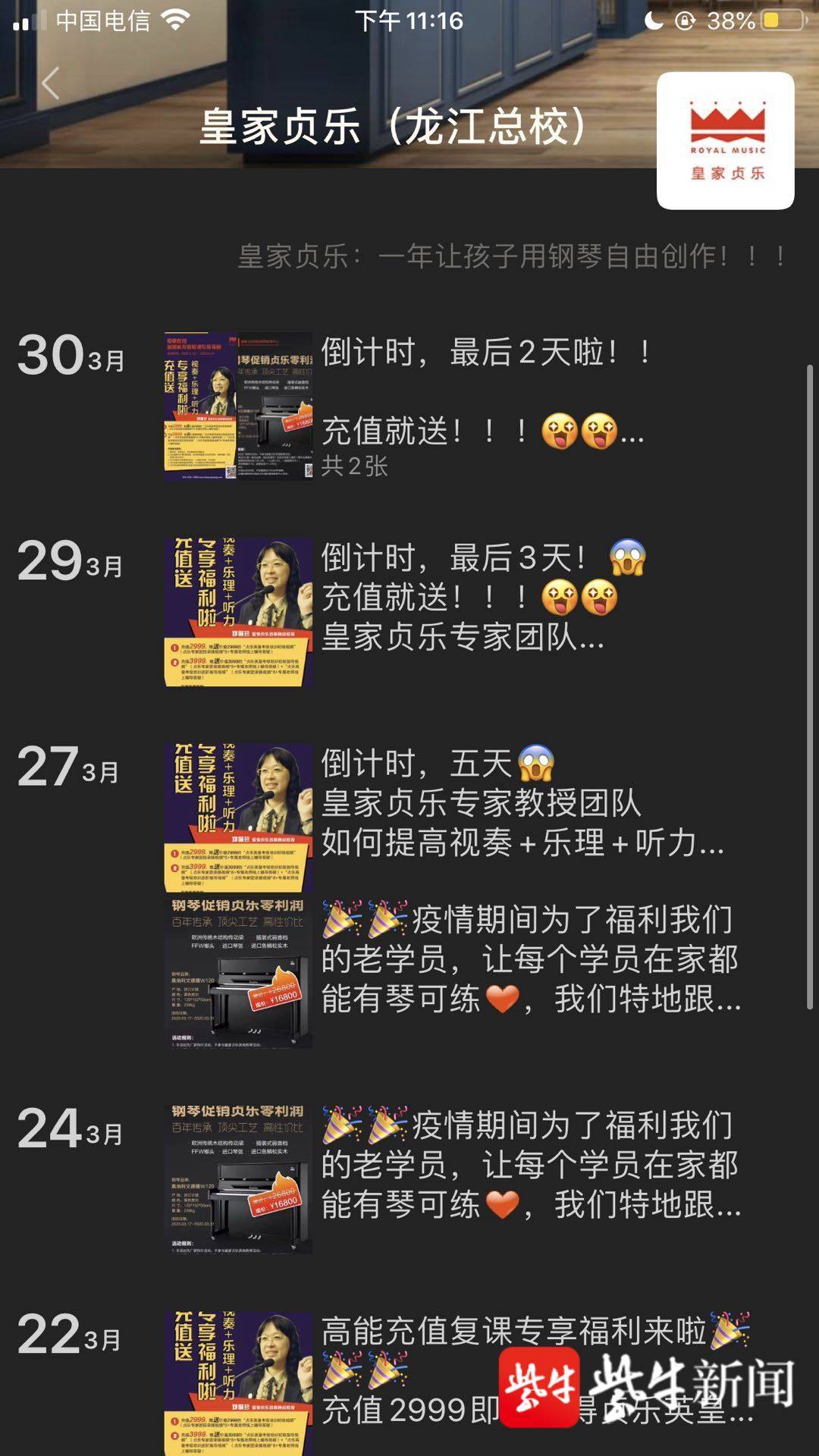Viewport: 819px width, 1456px height.
Task: Open the "倒计时，最后3天" post
Action: tap(485, 597)
